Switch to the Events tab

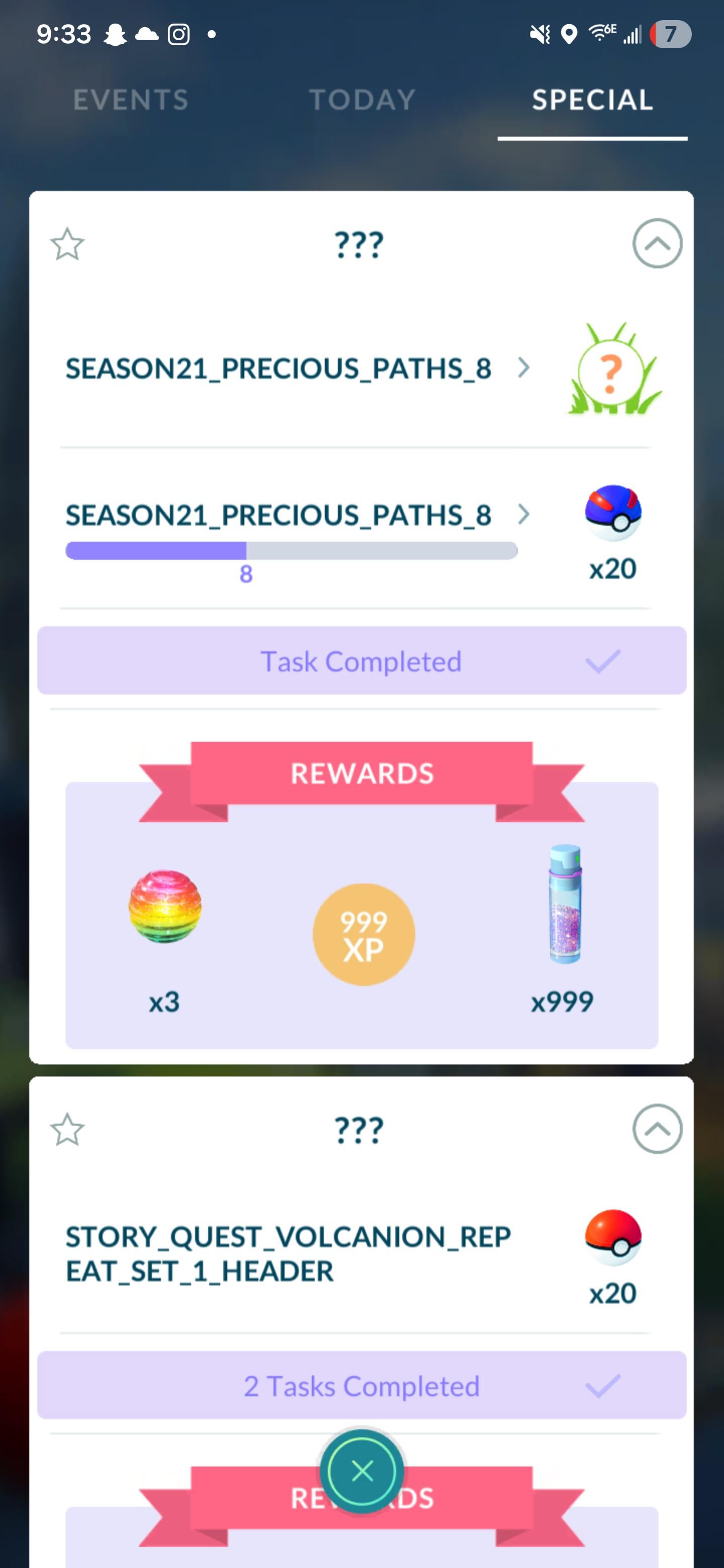(130, 100)
